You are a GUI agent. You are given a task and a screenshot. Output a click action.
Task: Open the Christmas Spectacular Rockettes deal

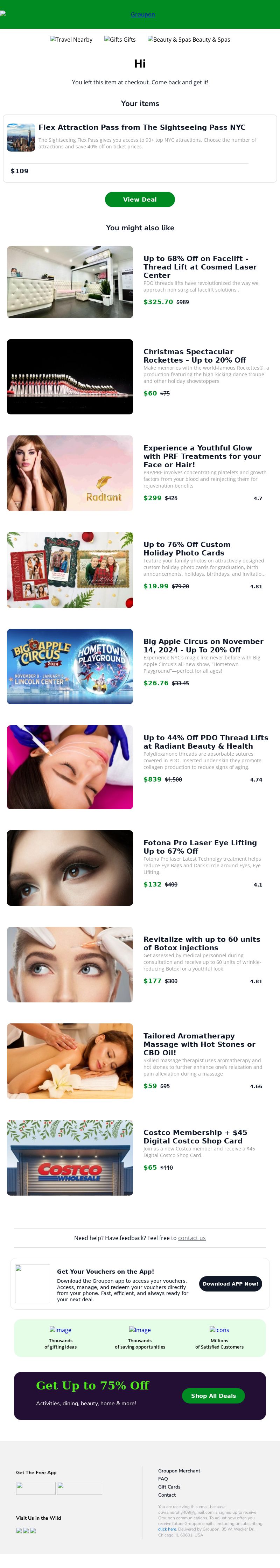tap(195, 356)
